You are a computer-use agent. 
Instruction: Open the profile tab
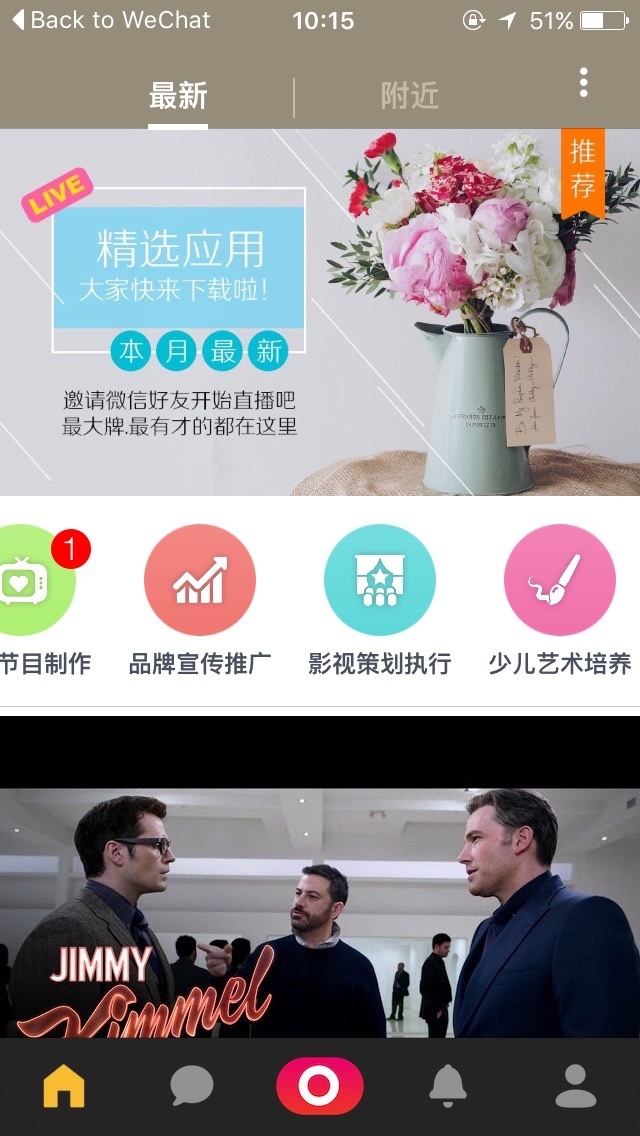click(576, 1086)
